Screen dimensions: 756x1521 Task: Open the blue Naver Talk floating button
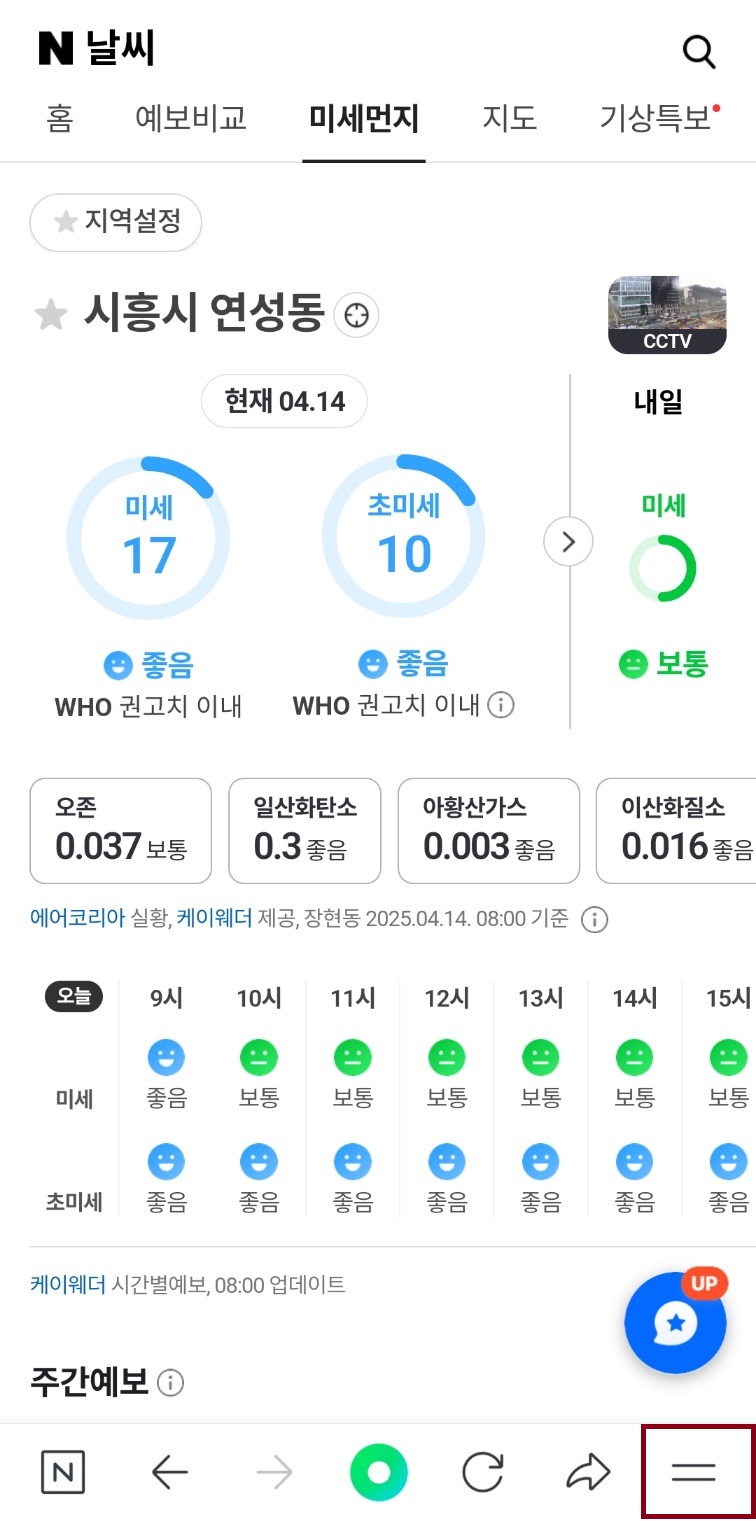click(675, 1321)
